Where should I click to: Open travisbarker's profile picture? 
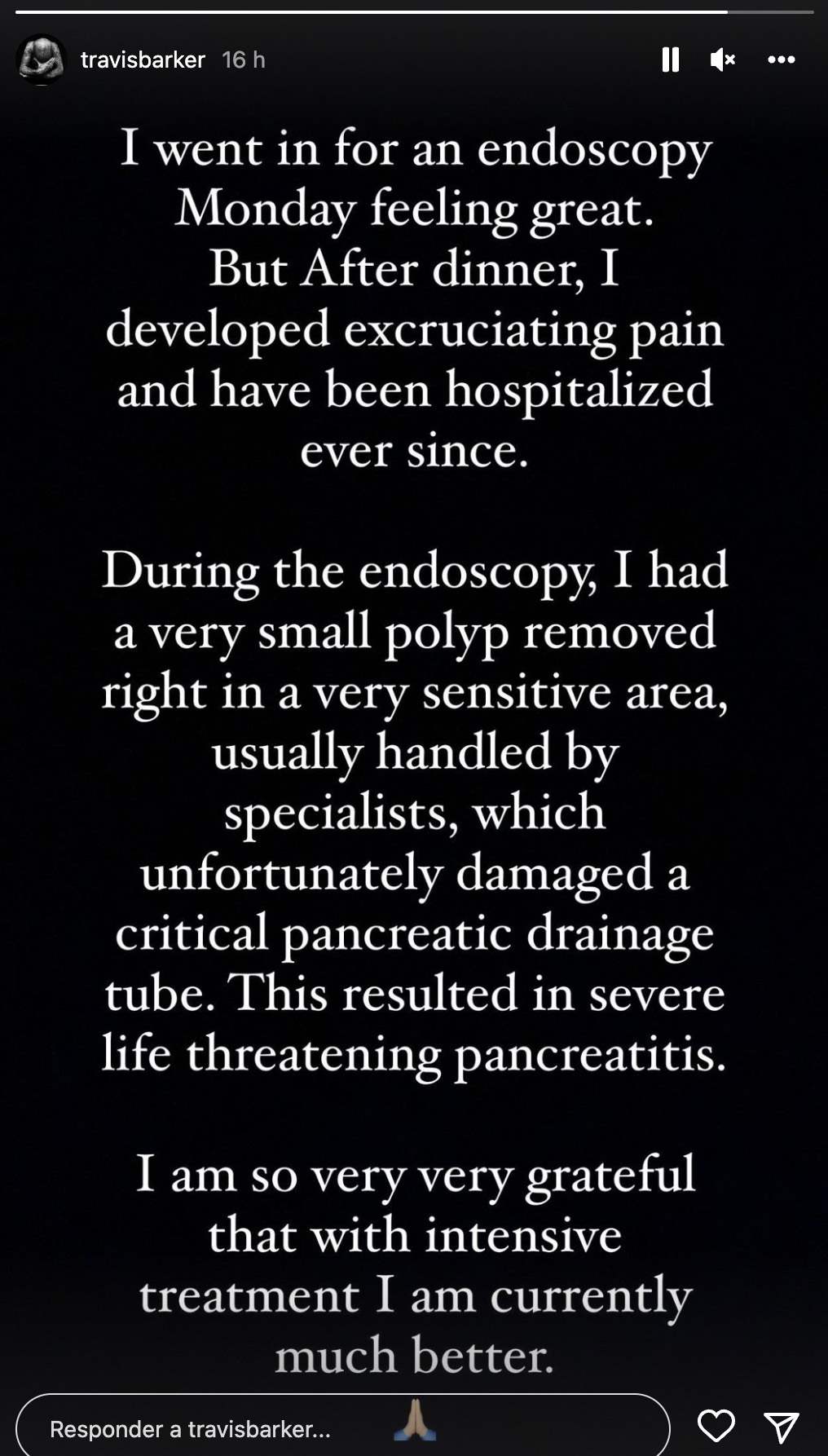(x=41, y=60)
